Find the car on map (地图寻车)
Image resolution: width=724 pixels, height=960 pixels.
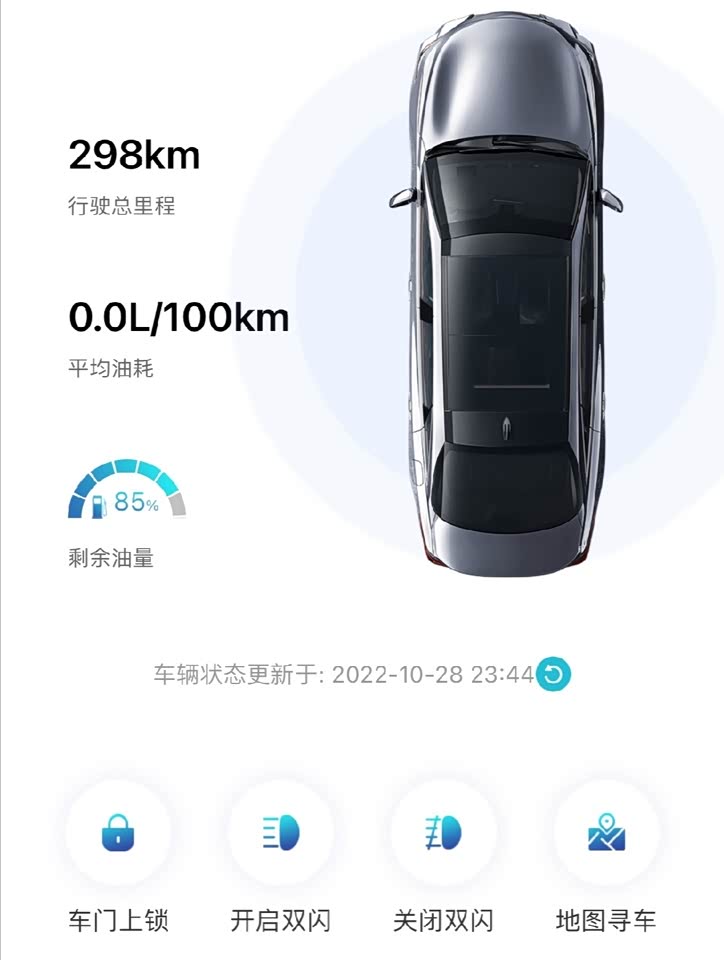(606, 832)
